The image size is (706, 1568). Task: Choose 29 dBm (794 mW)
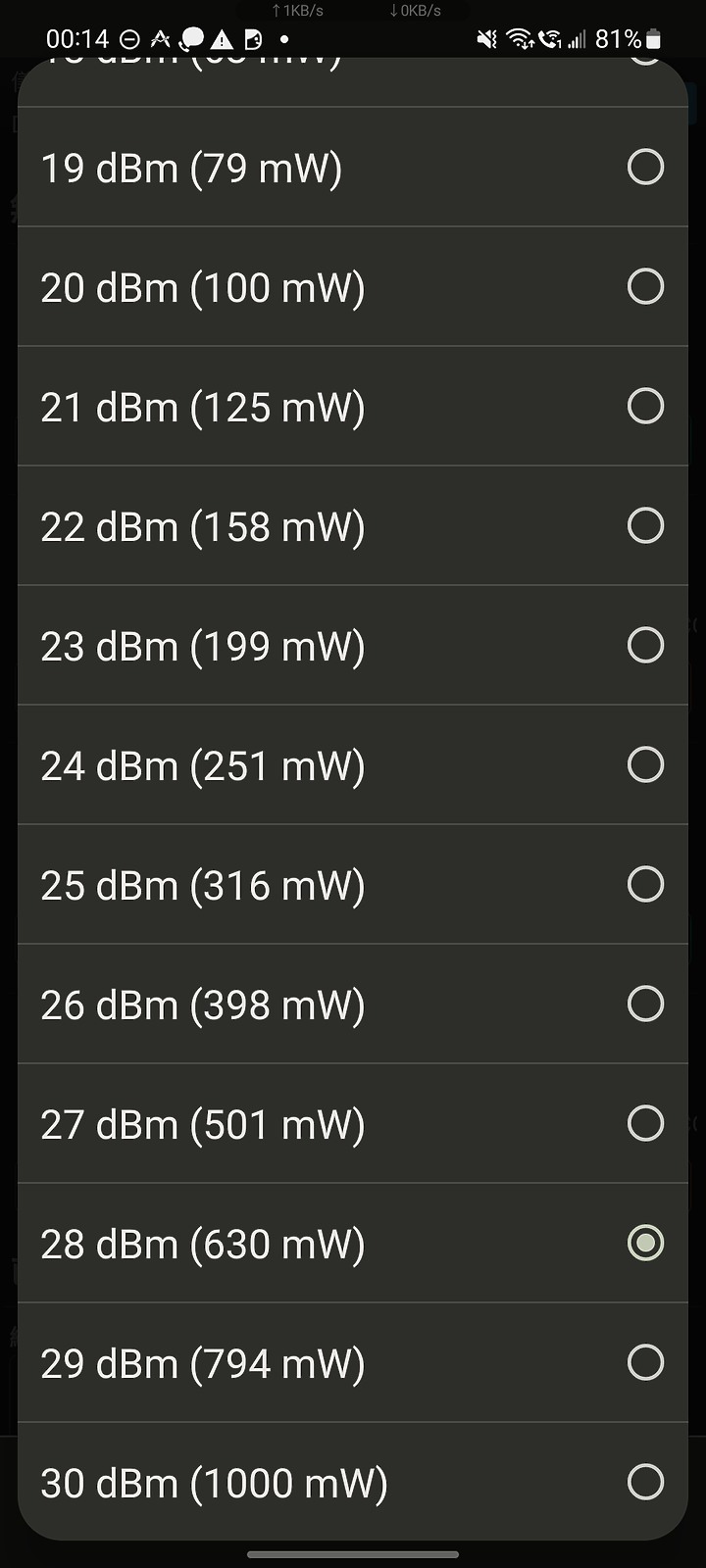pos(353,1363)
